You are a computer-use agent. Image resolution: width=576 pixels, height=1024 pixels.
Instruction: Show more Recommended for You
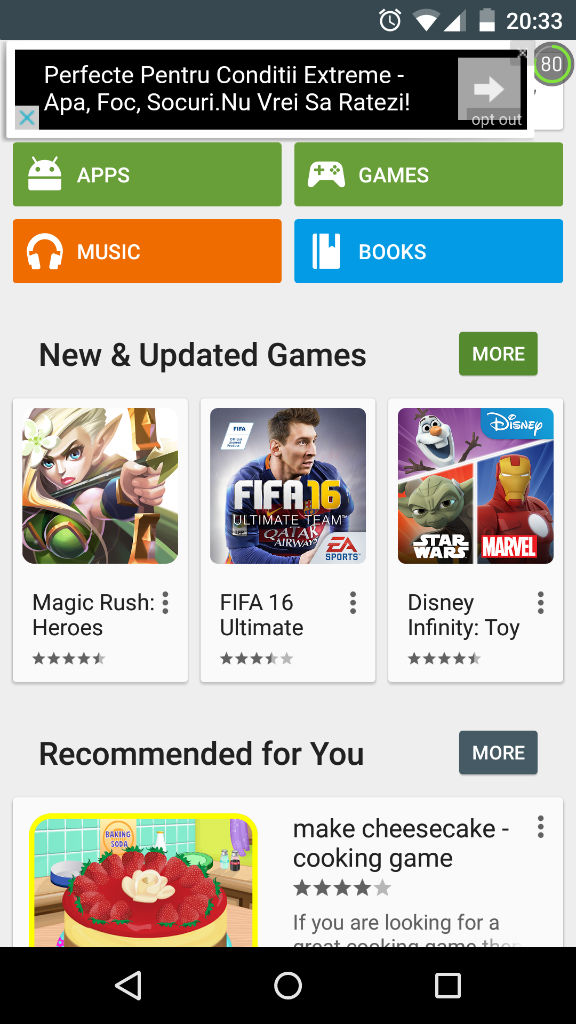(498, 752)
